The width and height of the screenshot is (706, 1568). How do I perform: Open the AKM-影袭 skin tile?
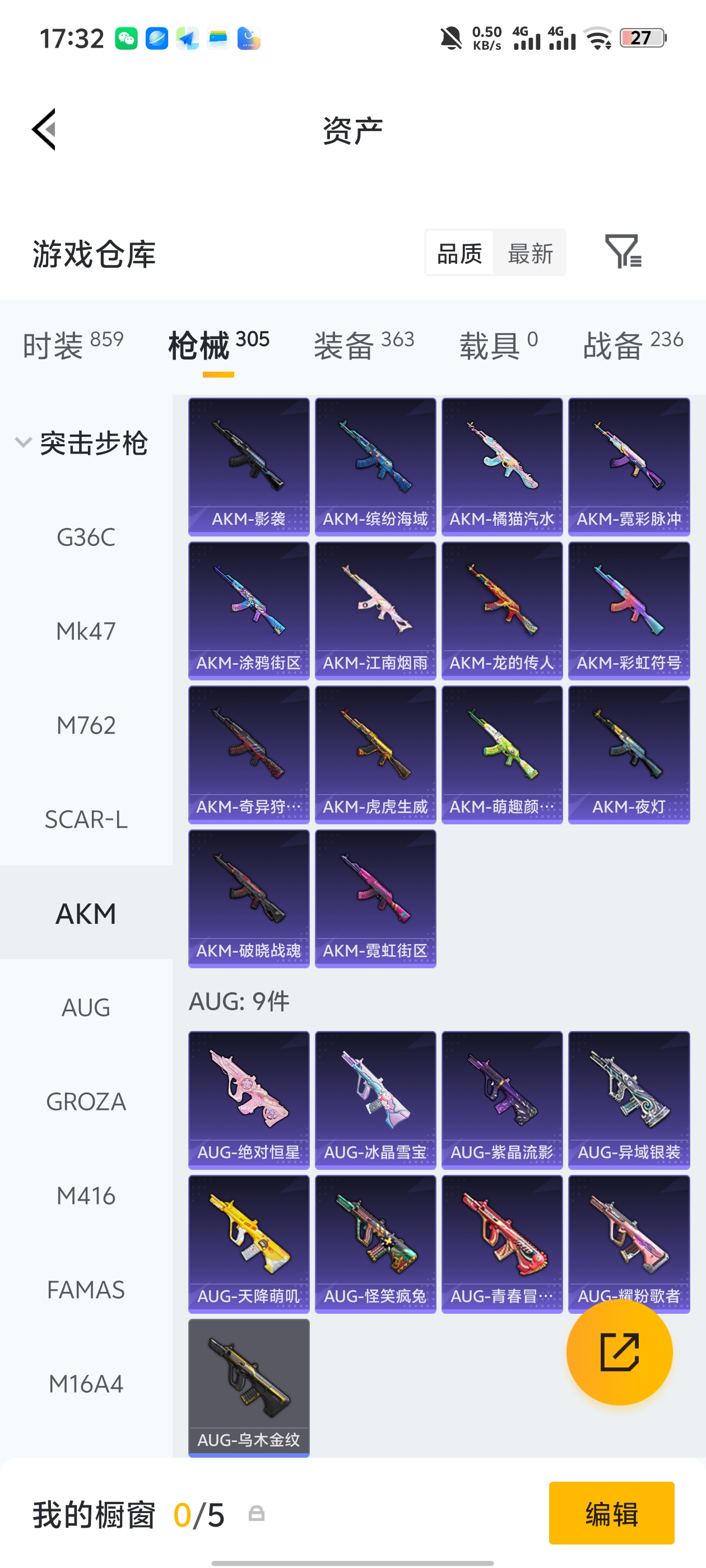[x=249, y=467]
